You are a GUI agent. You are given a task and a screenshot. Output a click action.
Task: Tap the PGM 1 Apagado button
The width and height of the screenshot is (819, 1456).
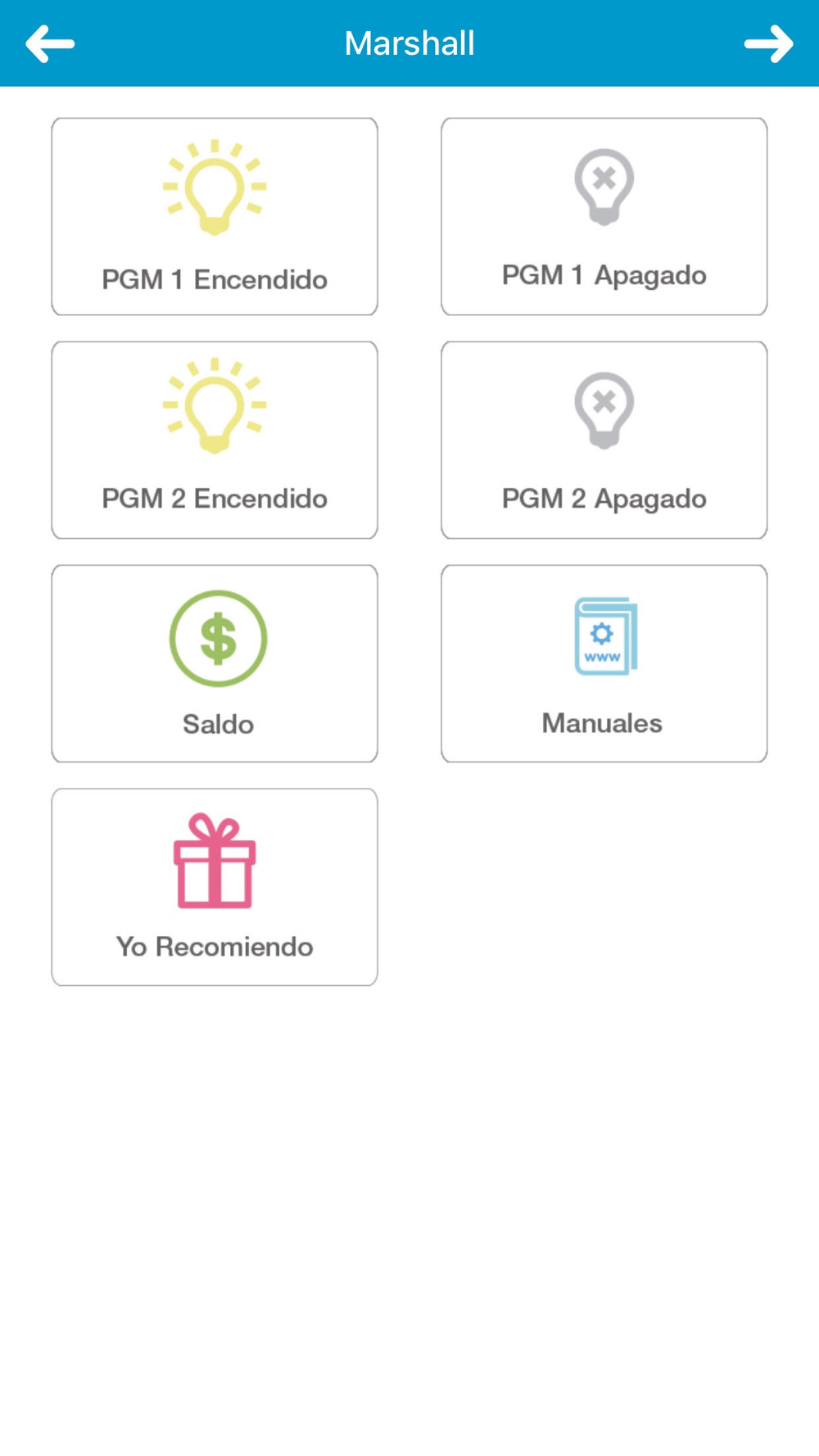604,217
